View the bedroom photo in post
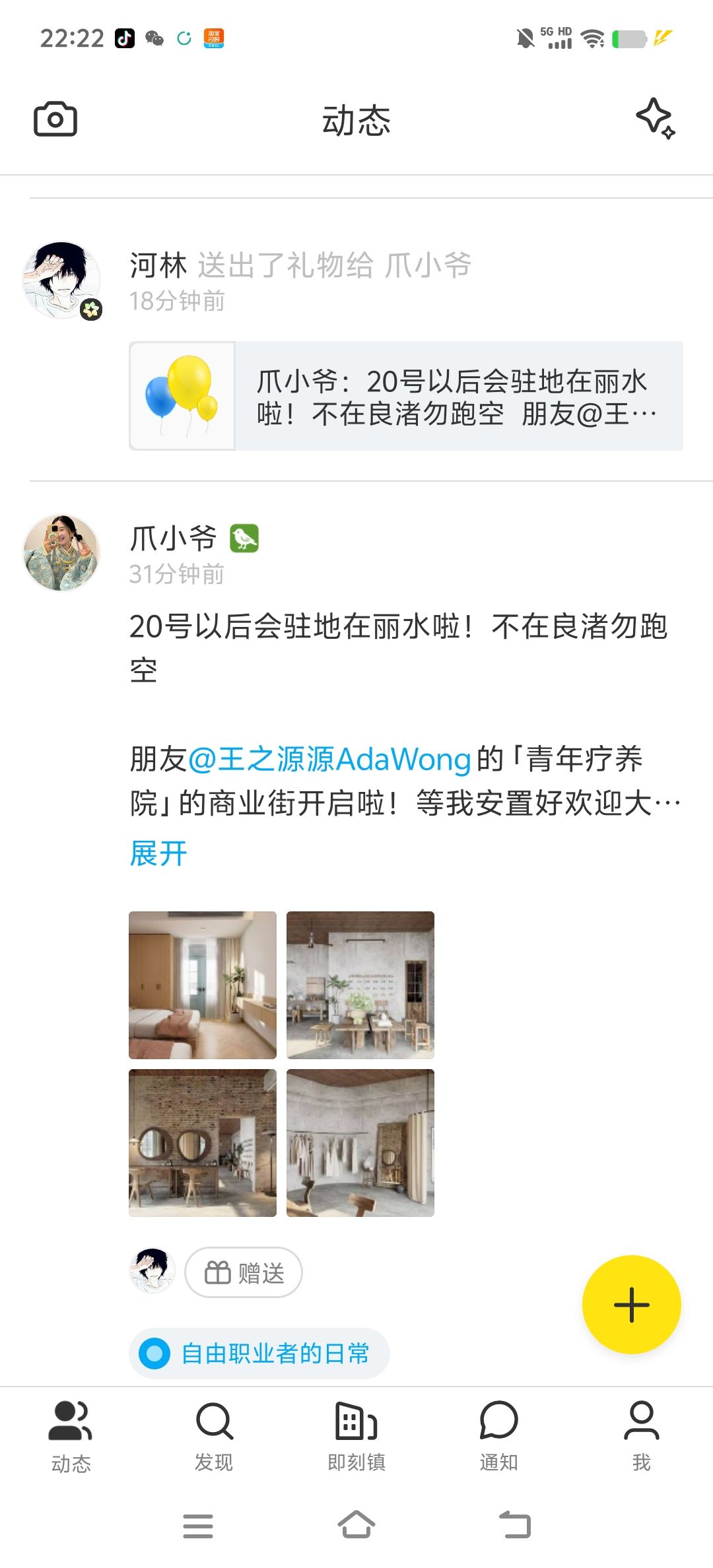This screenshot has width=713, height=1568. tap(203, 985)
